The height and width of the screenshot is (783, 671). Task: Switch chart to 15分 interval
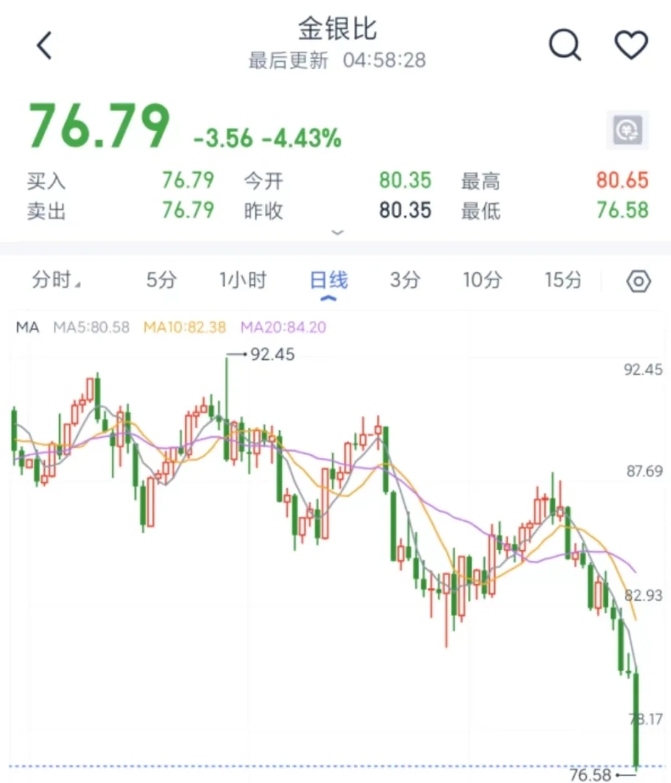(x=563, y=280)
